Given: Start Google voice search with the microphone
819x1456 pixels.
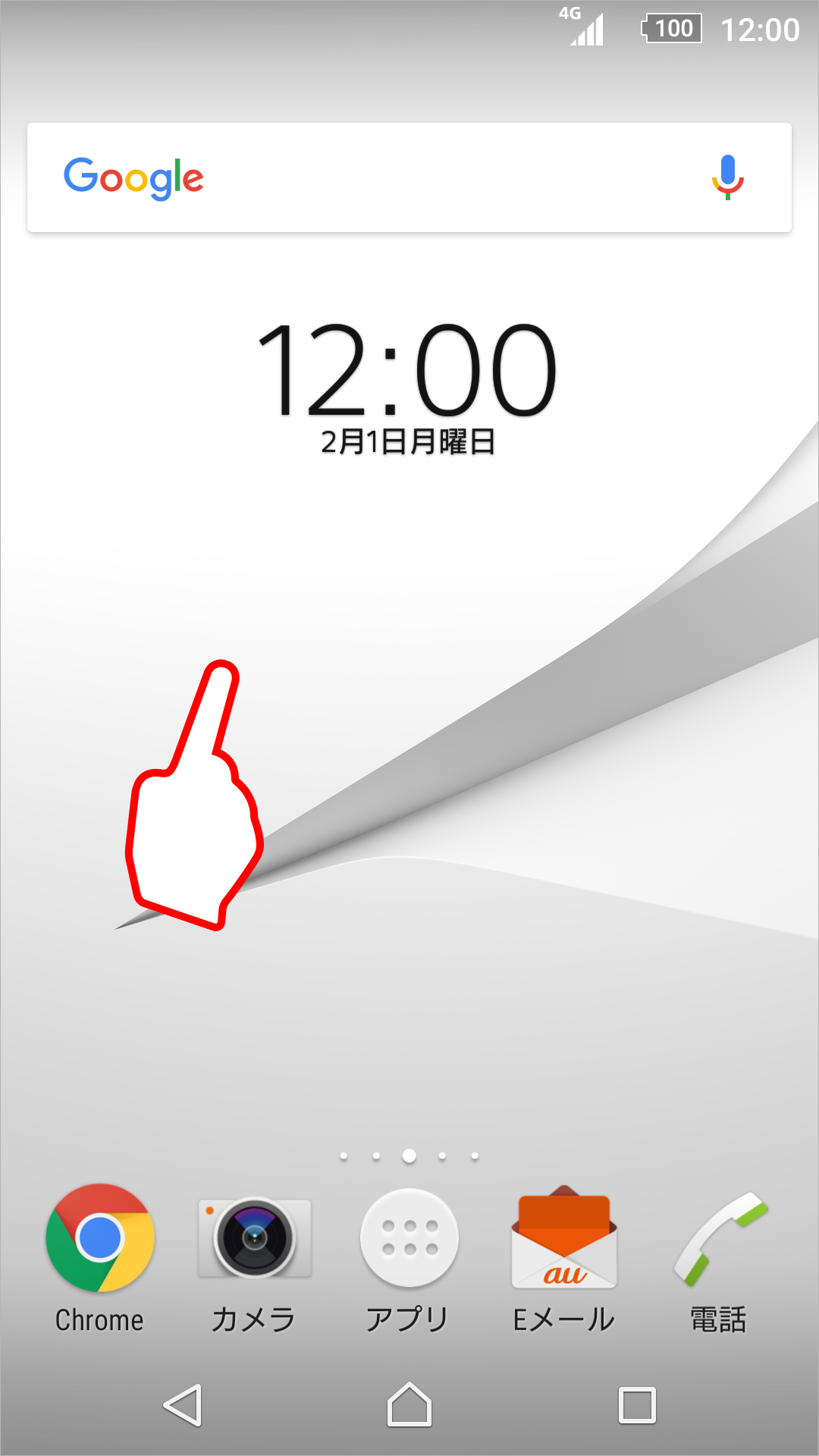Looking at the screenshot, I should [727, 177].
